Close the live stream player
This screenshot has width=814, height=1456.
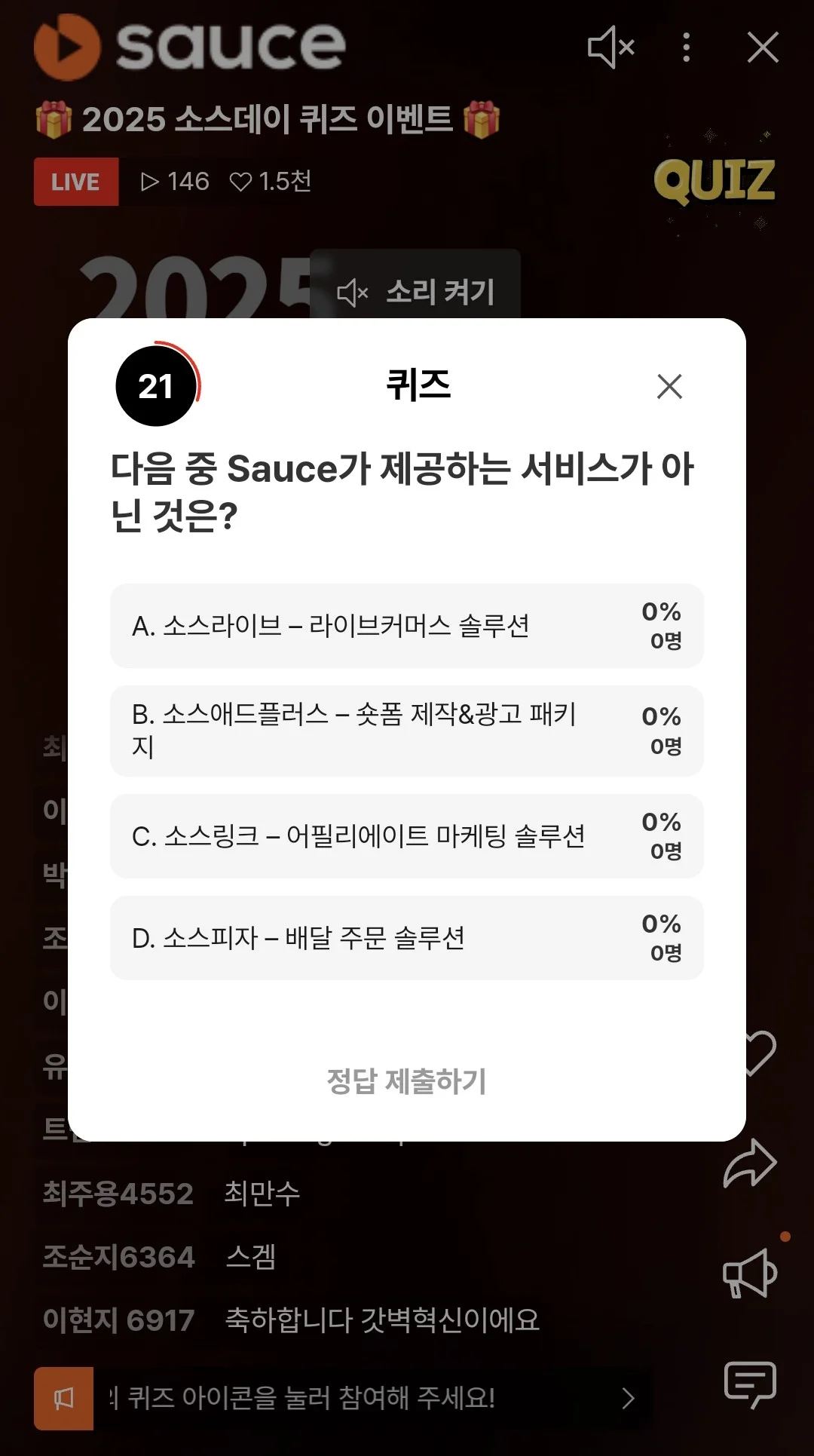763,48
